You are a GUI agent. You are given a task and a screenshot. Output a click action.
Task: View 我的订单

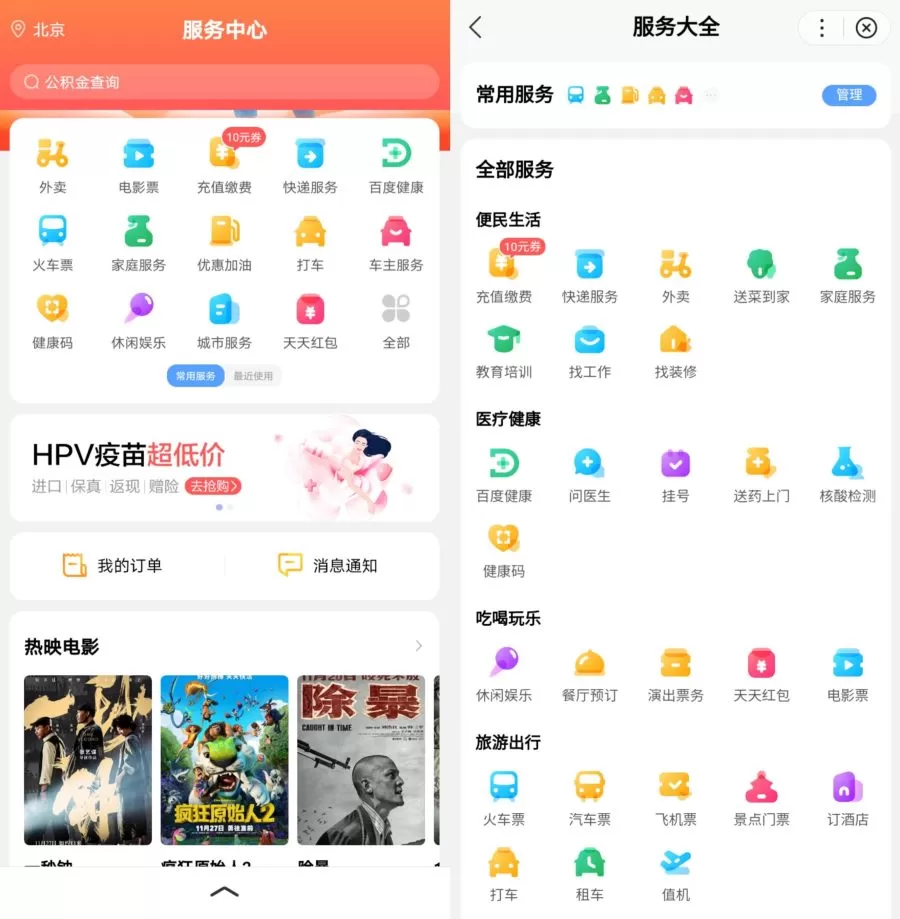(113, 566)
